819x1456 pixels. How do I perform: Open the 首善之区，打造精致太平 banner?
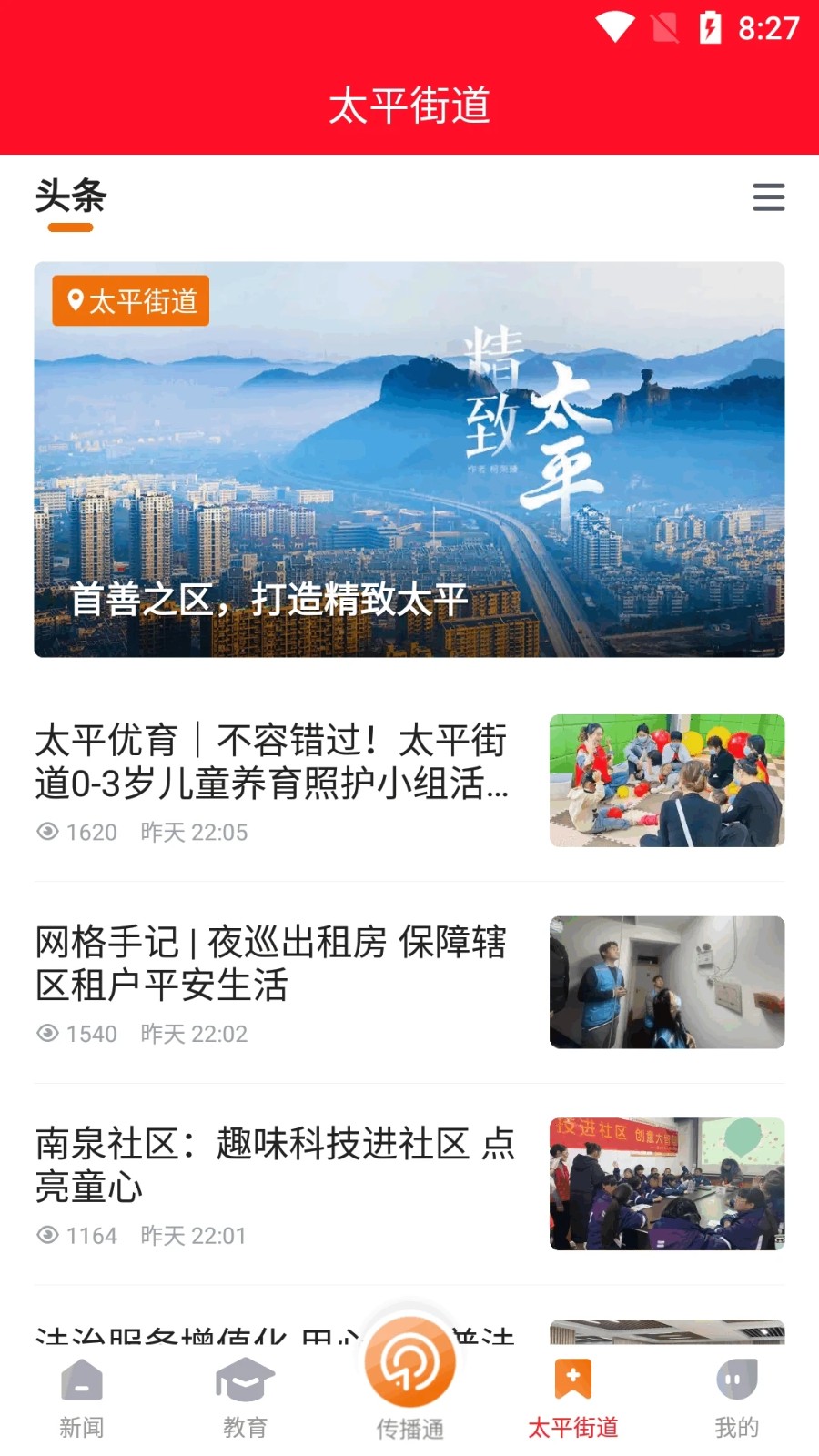pos(409,460)
